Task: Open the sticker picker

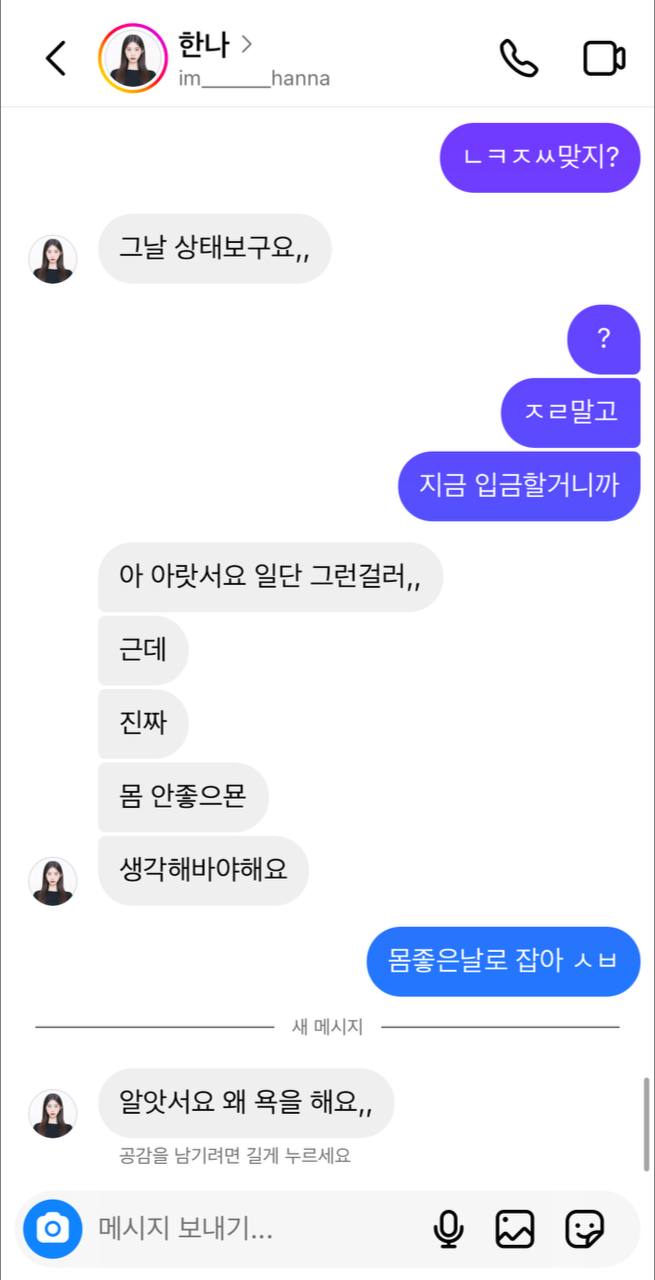Action: pos(585,1228)
